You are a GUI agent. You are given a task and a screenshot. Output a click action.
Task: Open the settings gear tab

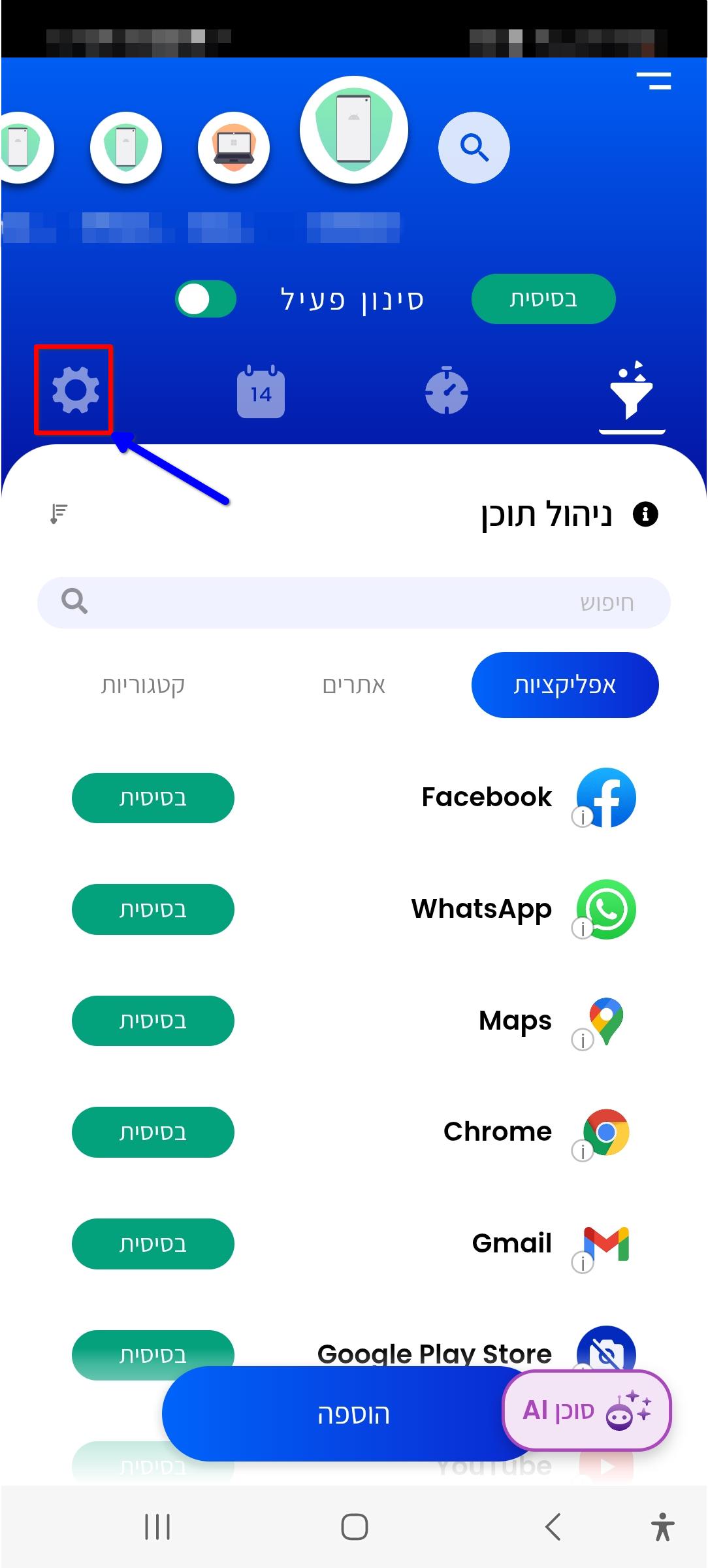pyautogui.click(x=75, y=390)
